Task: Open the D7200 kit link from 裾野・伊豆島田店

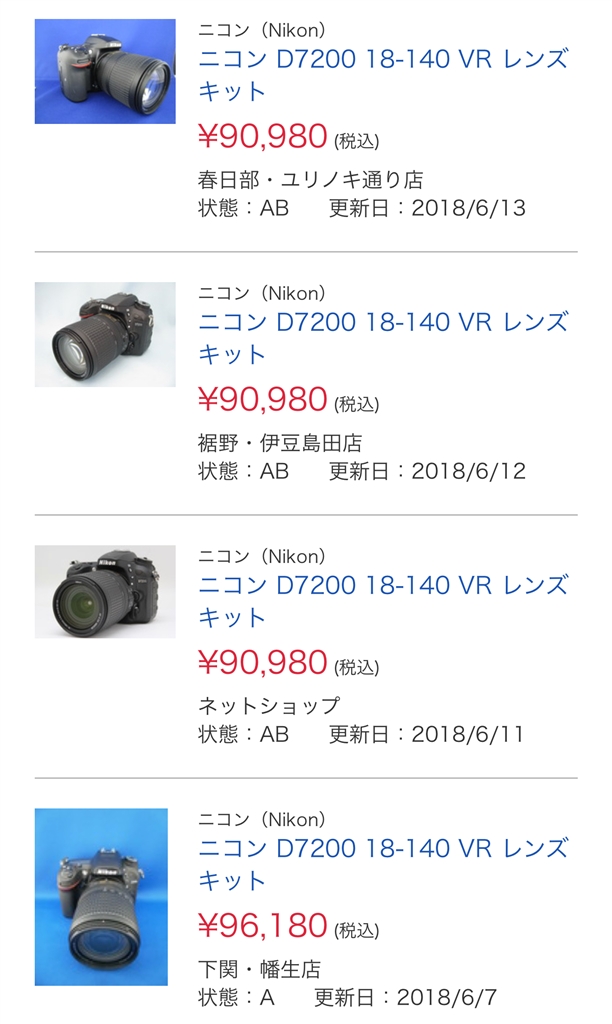Action: (x=383, y=321)
